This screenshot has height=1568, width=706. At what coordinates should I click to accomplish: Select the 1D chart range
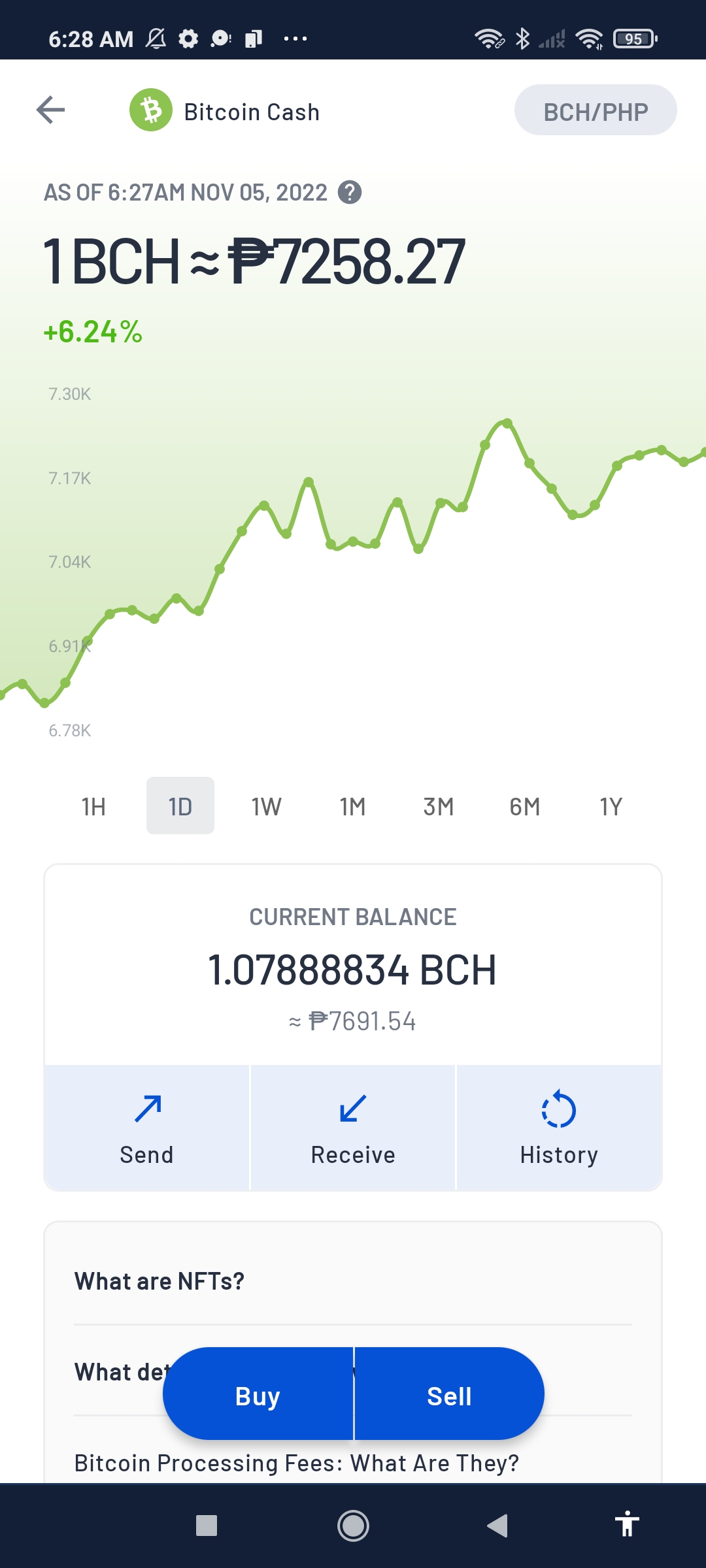[x=180, y=806]
